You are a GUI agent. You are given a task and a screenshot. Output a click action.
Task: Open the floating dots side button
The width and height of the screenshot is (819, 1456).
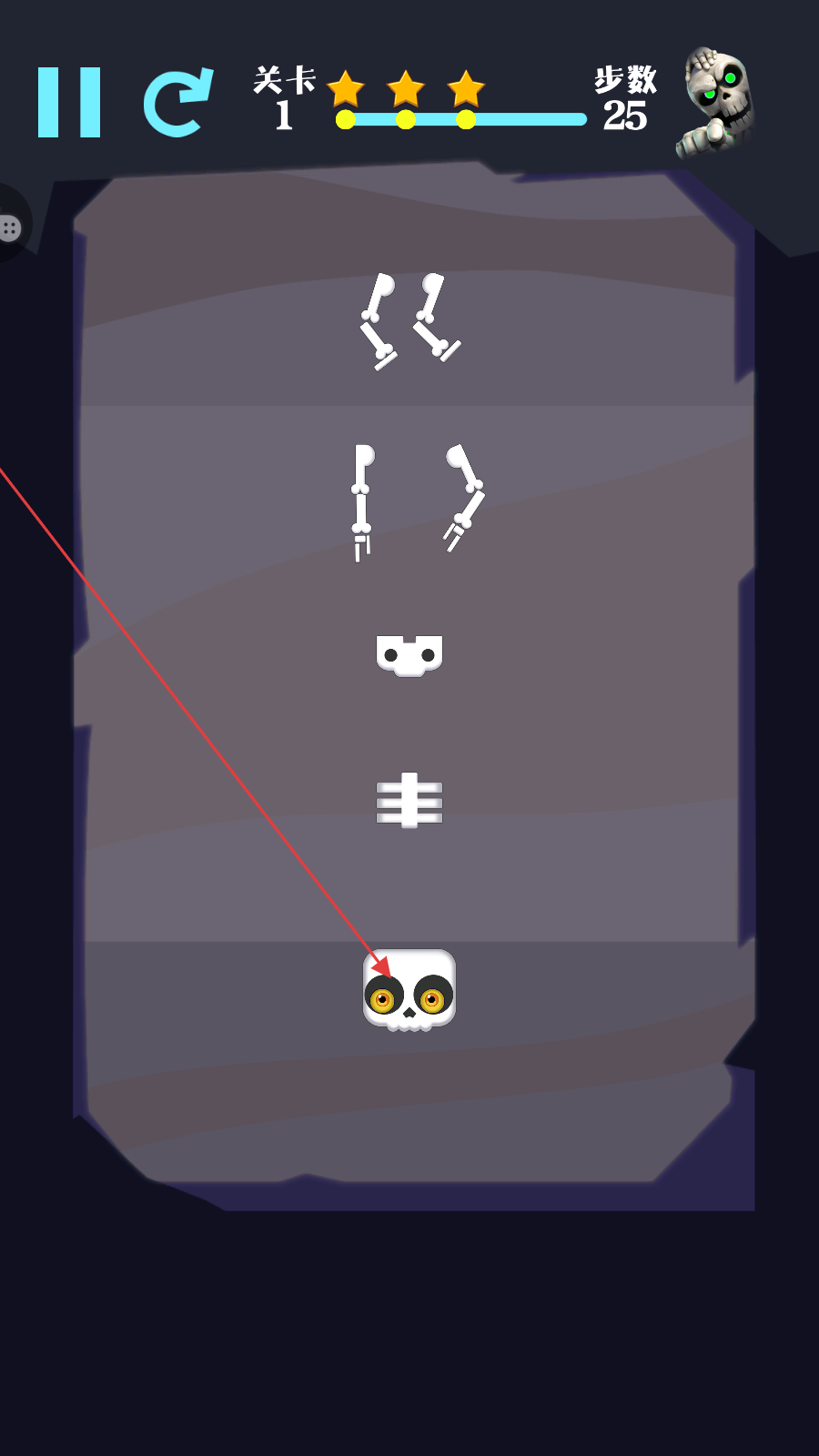(x=11, y=227)
